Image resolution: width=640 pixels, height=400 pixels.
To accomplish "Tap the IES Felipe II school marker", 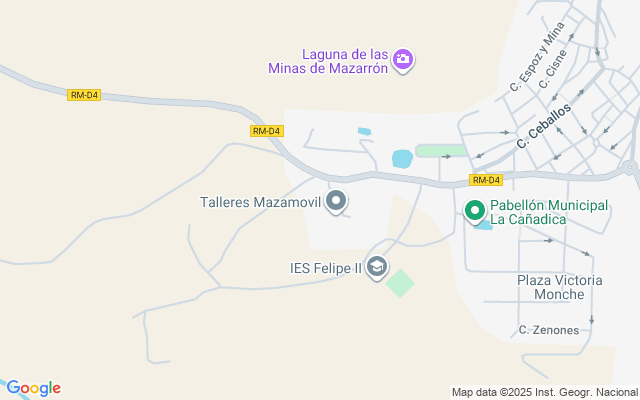I will (377, 267).
